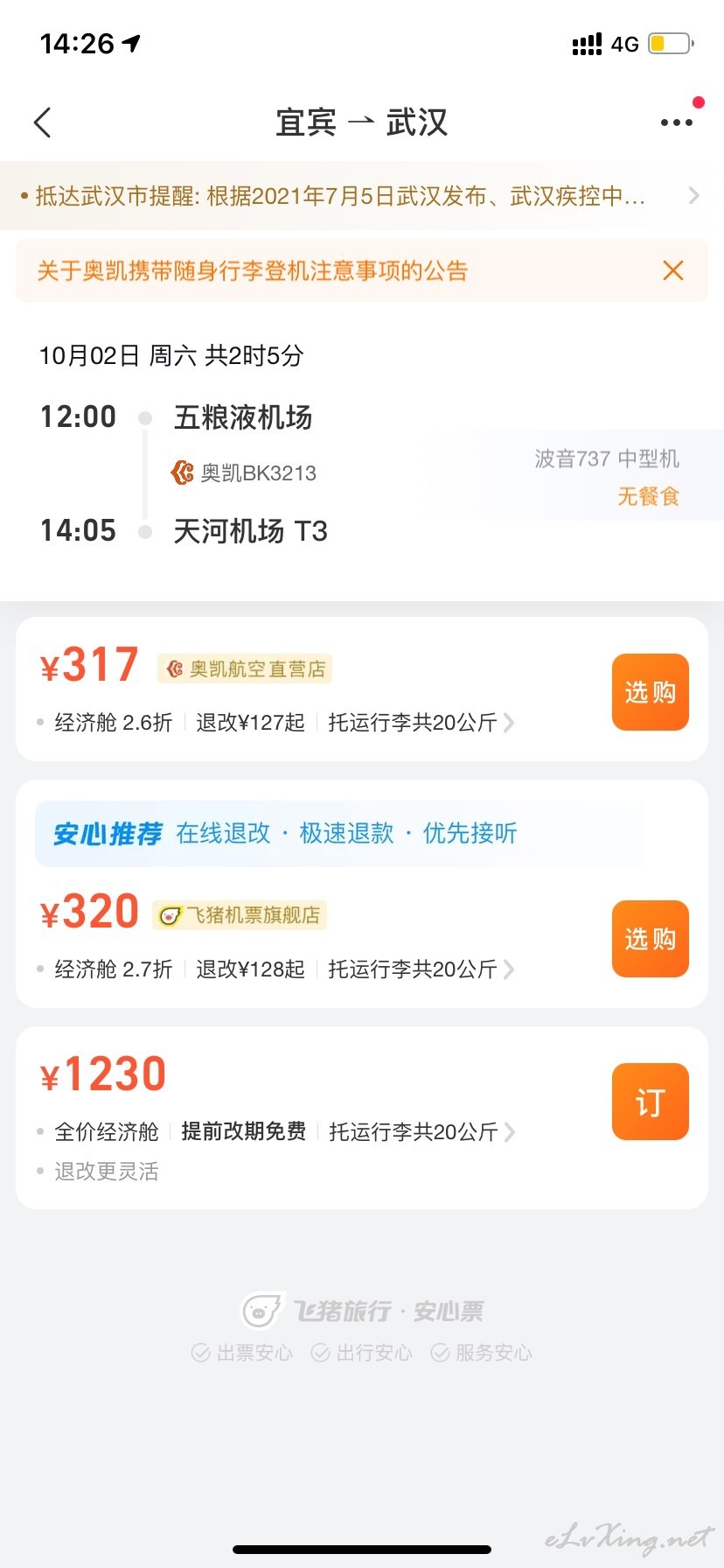724x1568 pixels.
Task: Dismiss the orange baggage announcement banner
Action: [673, 270]
